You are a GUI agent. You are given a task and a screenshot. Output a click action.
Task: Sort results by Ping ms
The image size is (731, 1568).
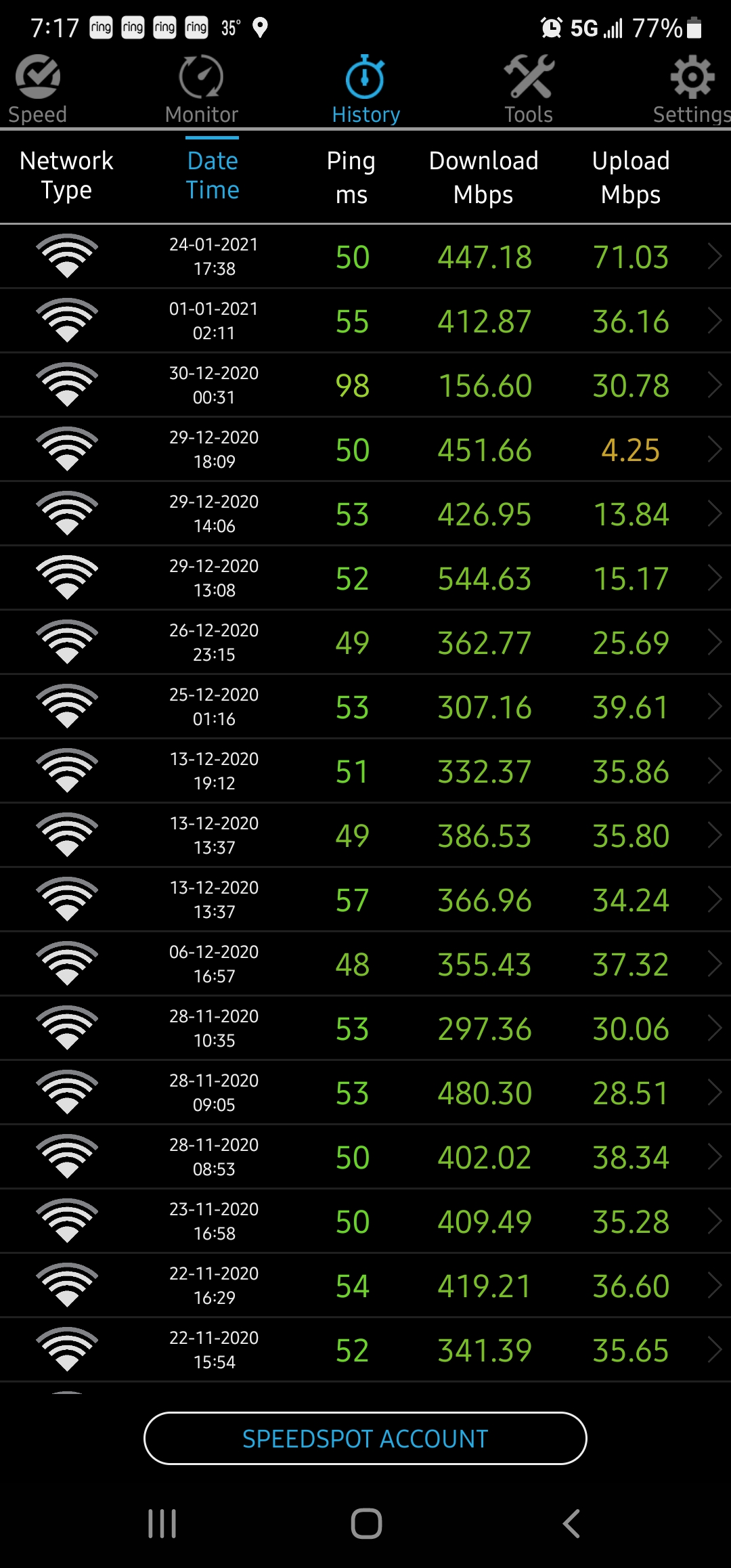(351, 177)
